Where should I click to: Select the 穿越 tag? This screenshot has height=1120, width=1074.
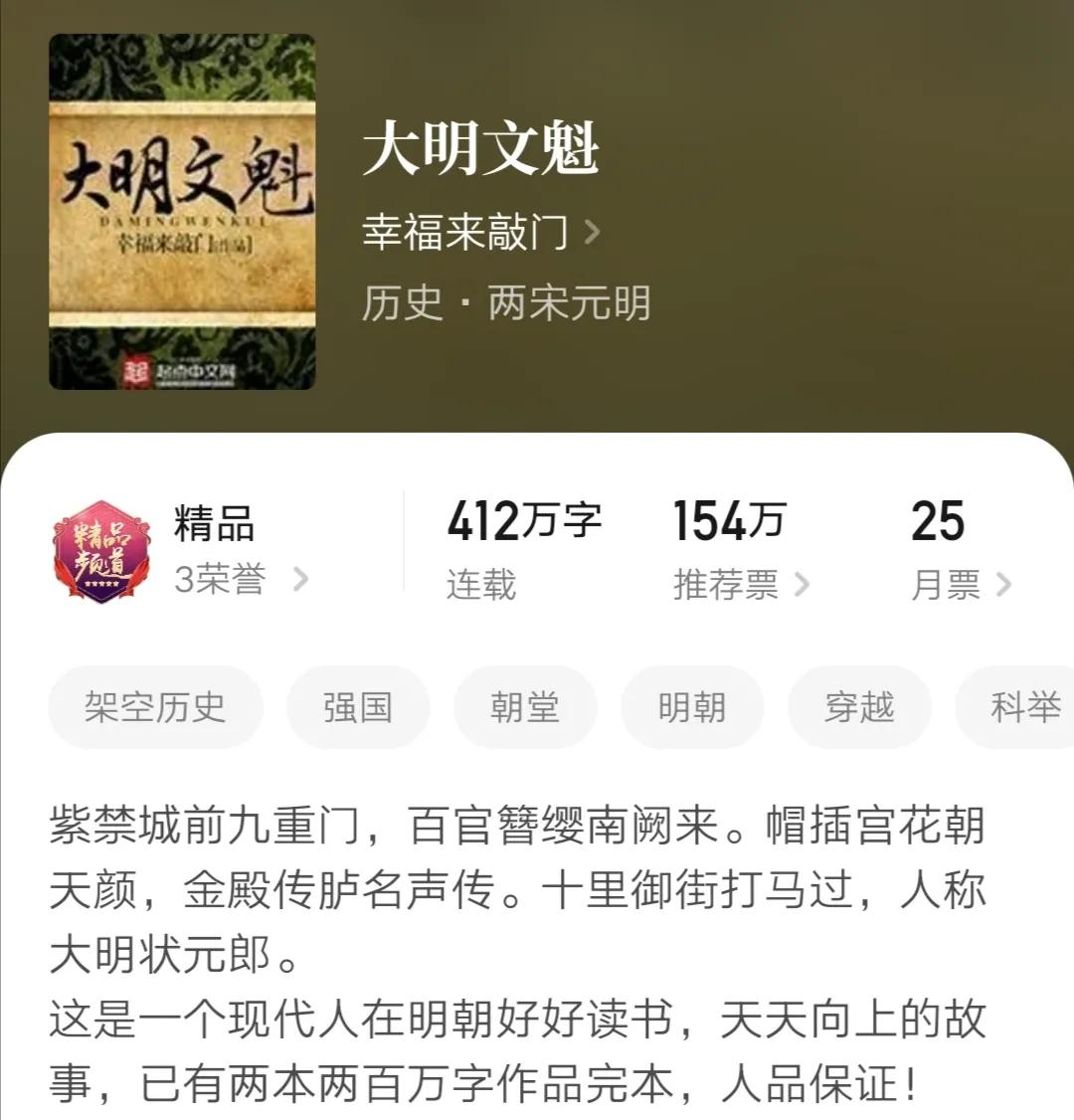(x=859, y=706)
